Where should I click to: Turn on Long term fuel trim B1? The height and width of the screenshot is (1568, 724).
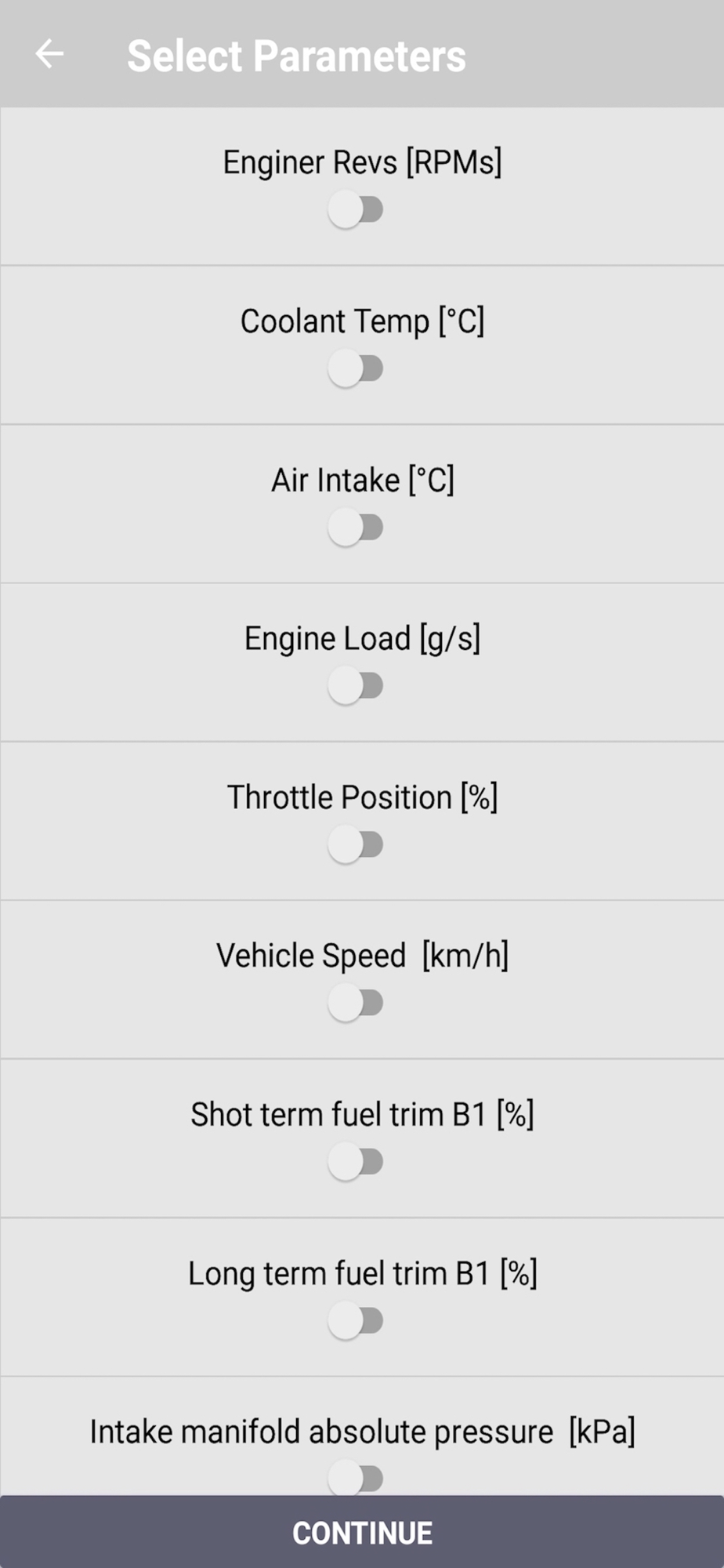tap(356, 1320)
